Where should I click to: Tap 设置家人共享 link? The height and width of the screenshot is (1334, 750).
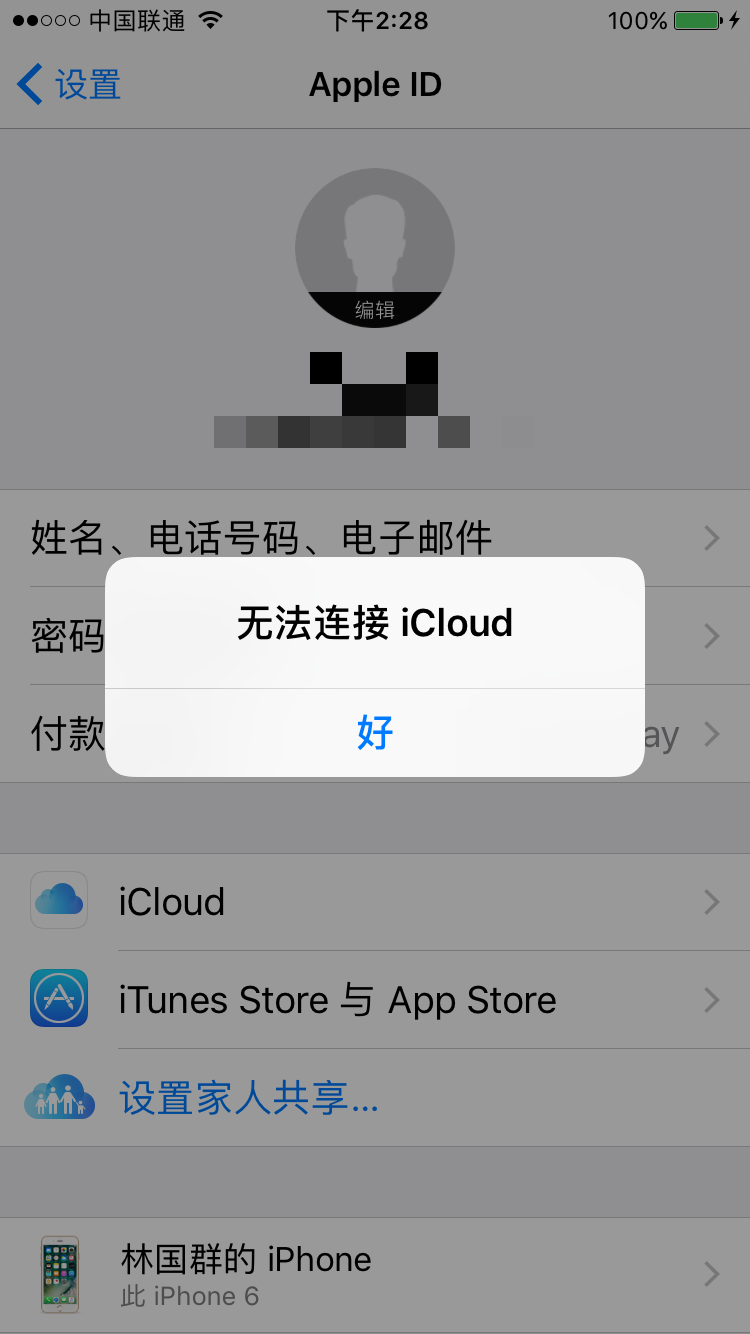point(249,1098)
